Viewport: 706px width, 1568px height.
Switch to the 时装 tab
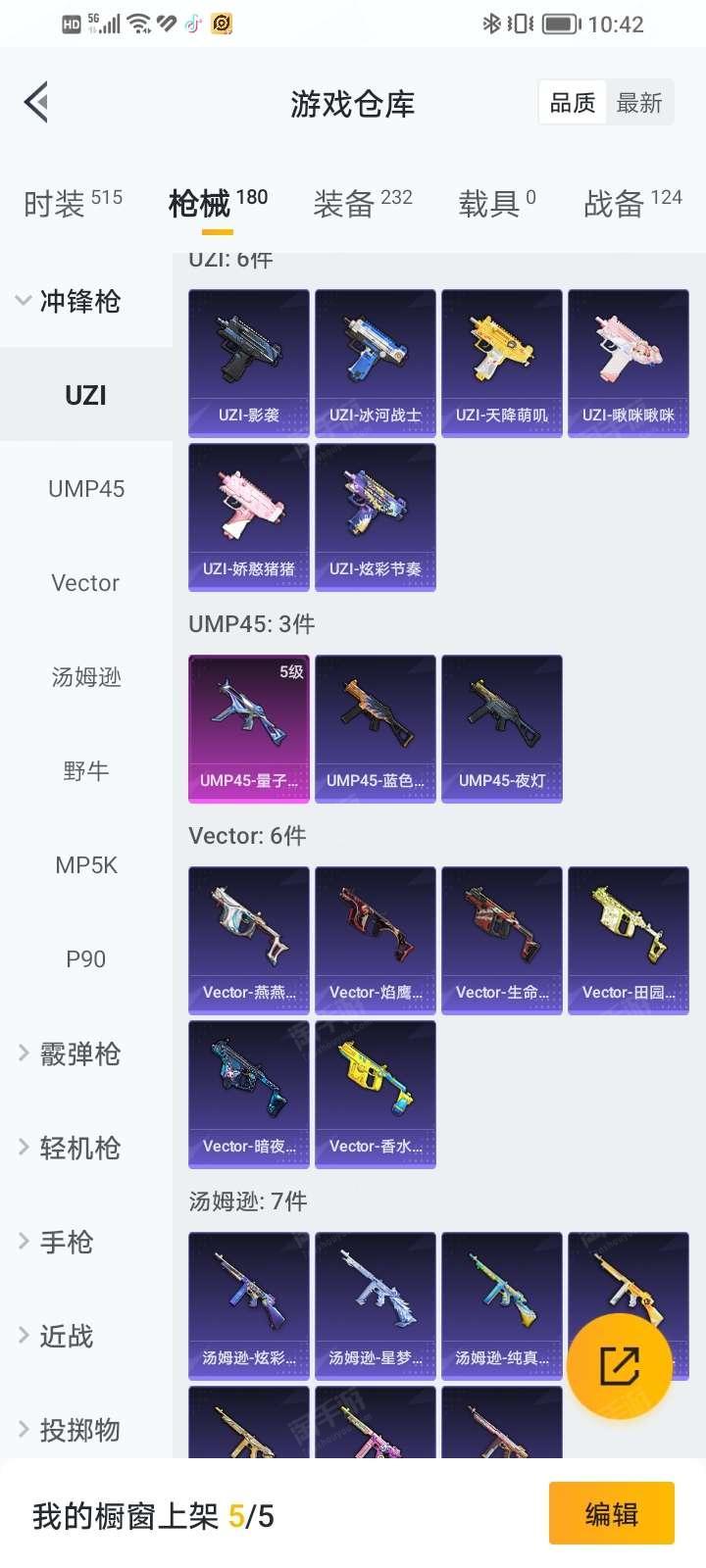click(73, 203)
